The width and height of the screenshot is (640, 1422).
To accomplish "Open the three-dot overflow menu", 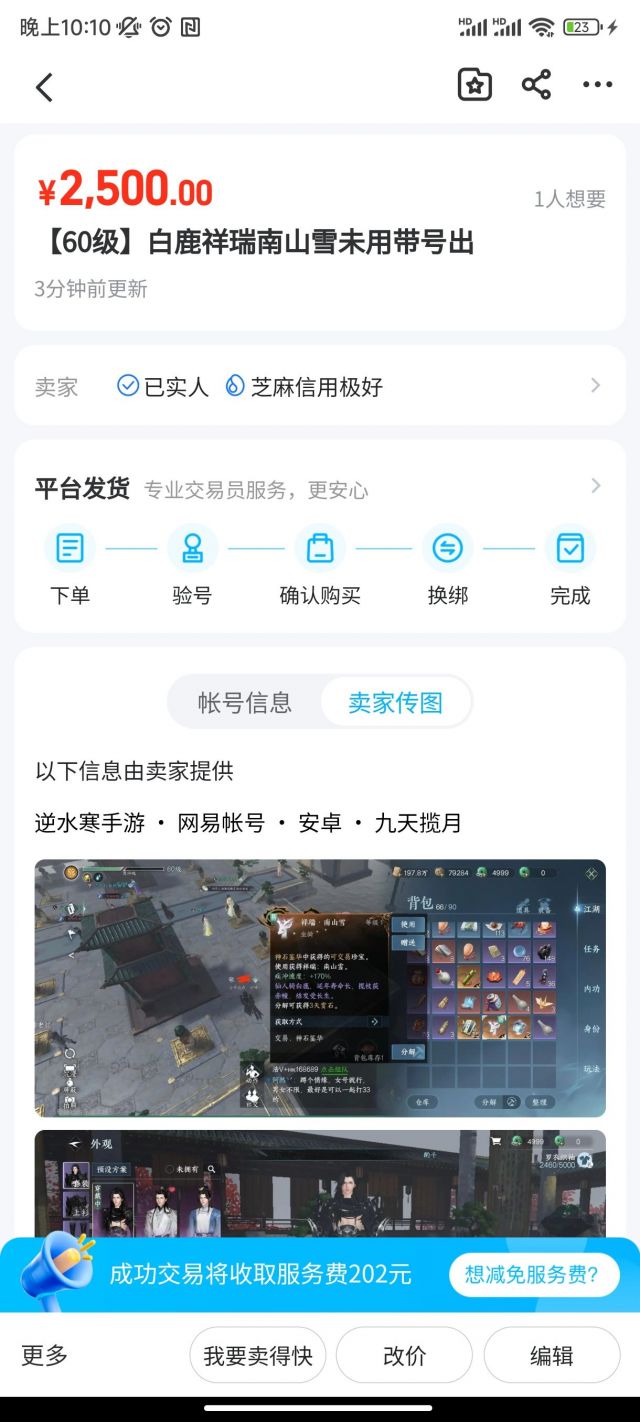I will (597, 85).
